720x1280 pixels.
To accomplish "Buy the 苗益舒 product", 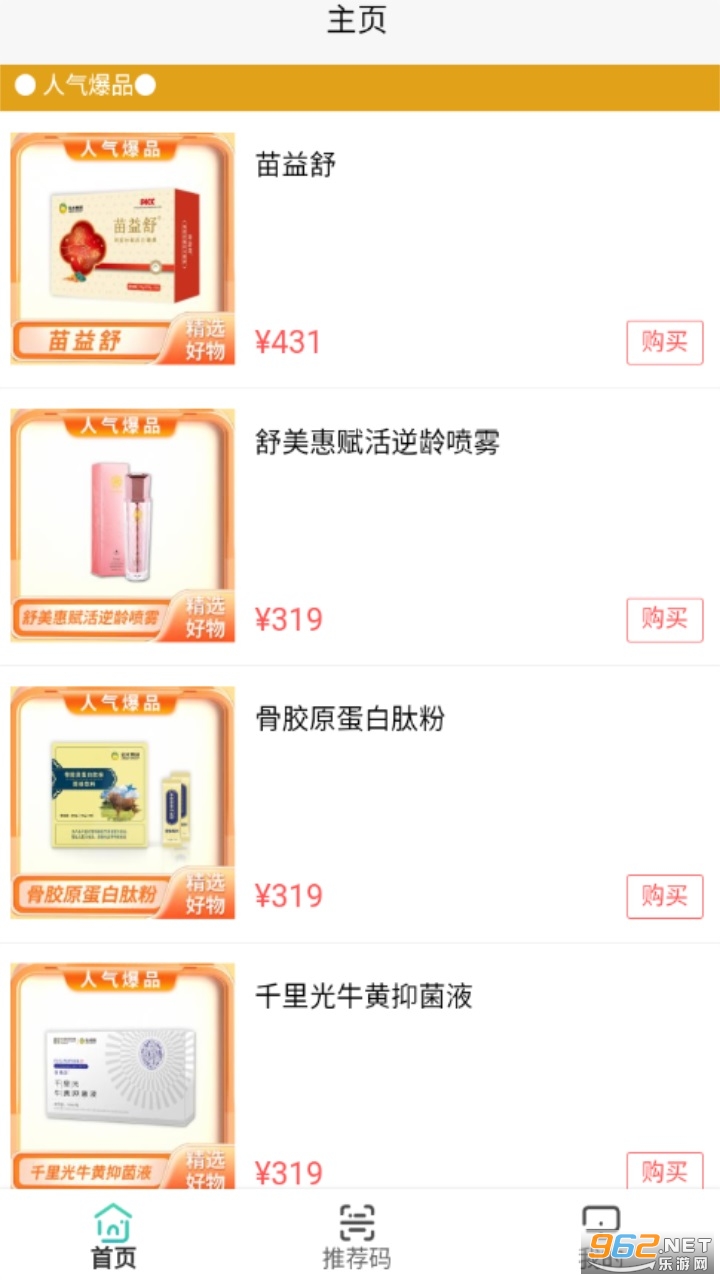I will (x=665, y=343).
